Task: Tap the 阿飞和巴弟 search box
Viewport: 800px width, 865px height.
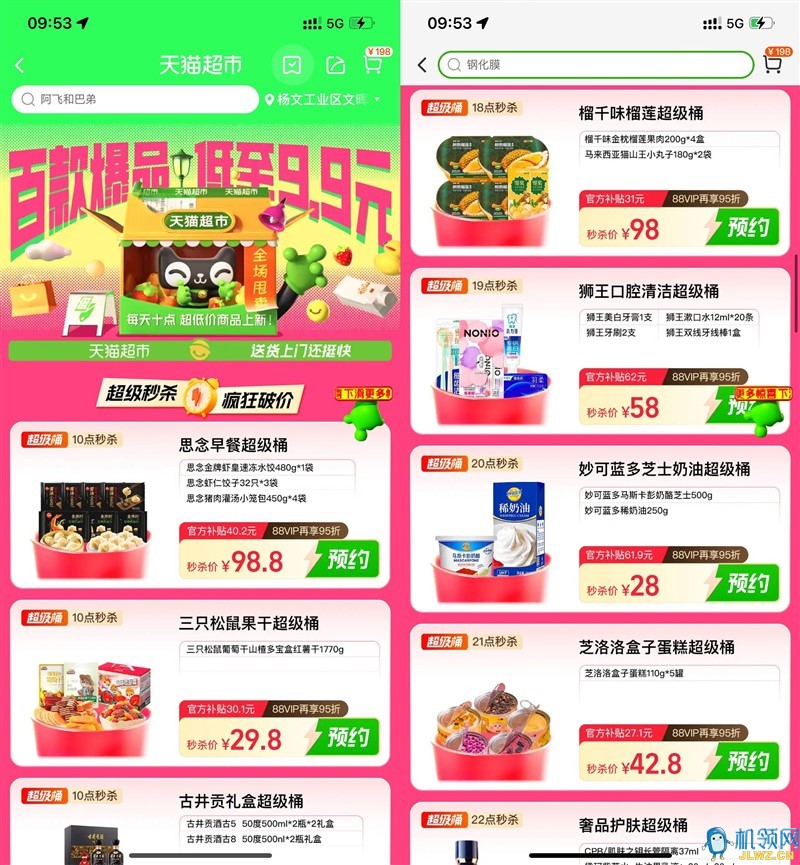Action: tap(135, 100)
